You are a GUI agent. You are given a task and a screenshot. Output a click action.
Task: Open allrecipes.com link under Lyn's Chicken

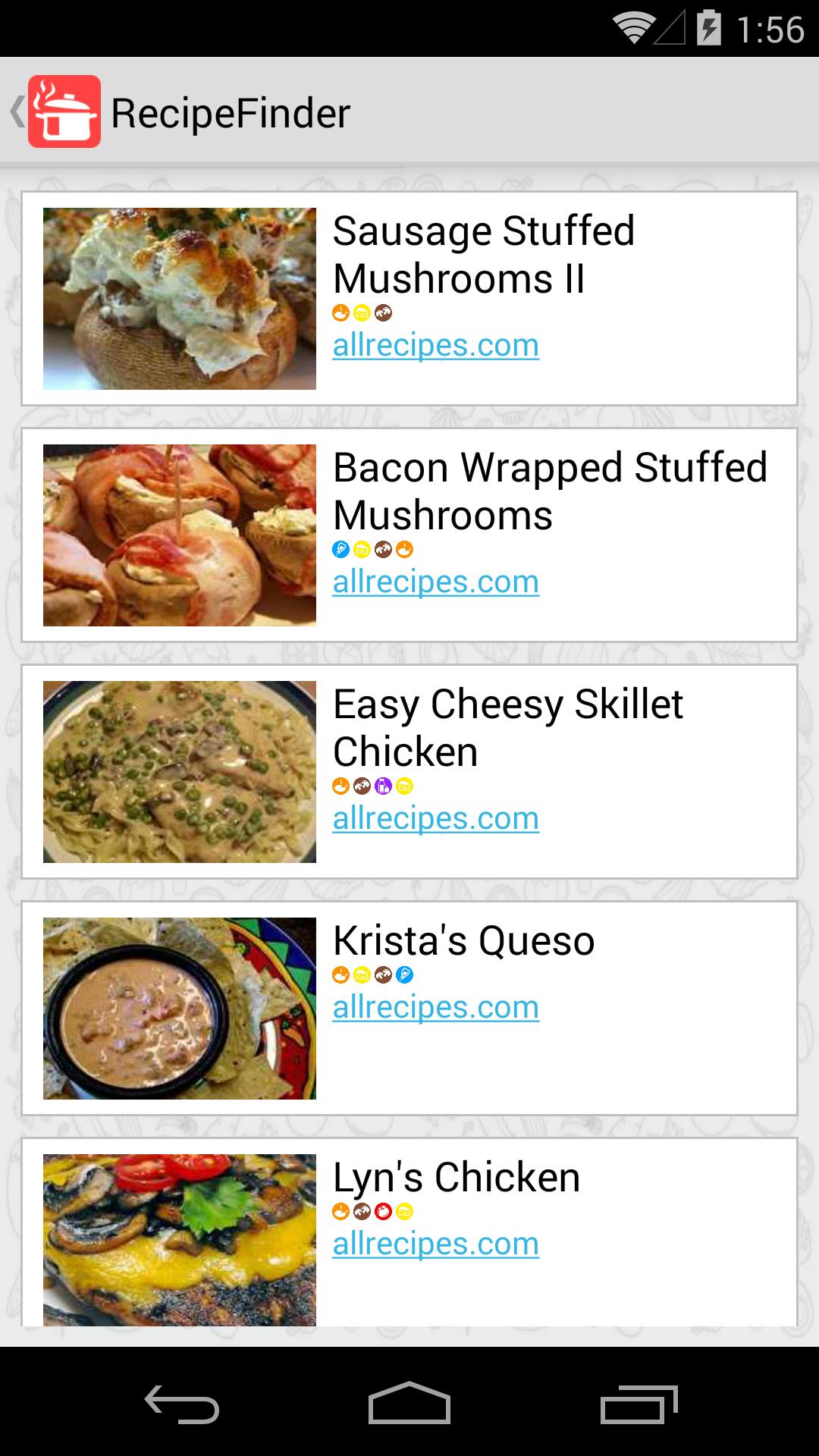[x=435, y=1242]
